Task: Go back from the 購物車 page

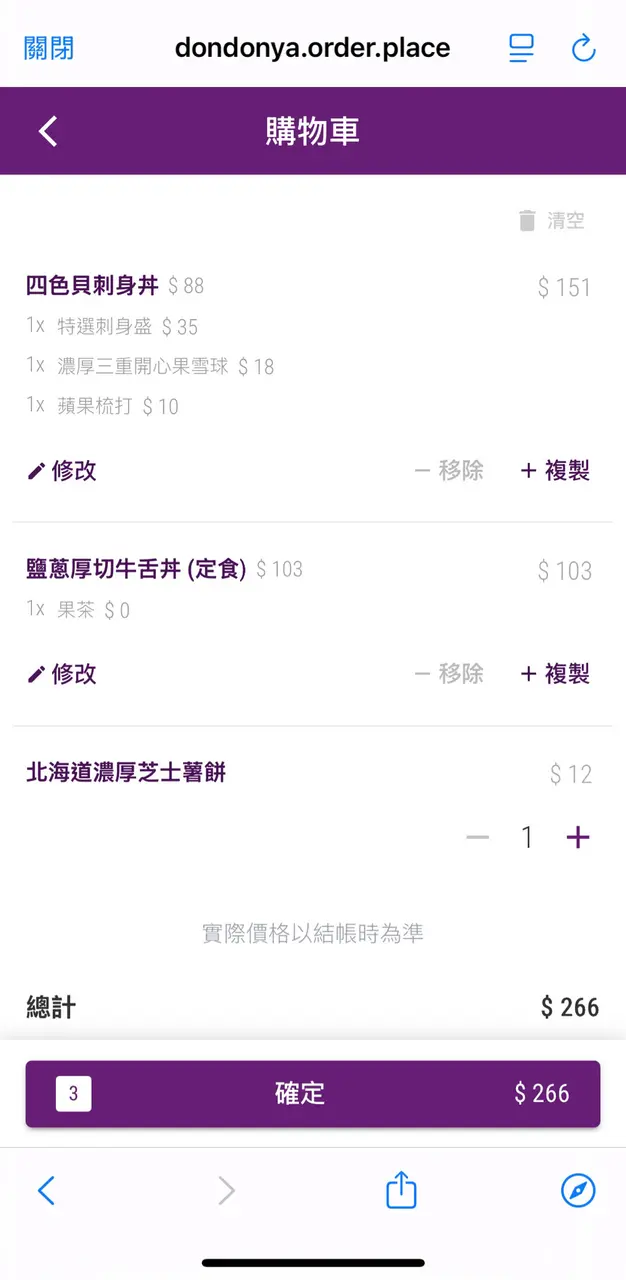Action: coord(48,131)
